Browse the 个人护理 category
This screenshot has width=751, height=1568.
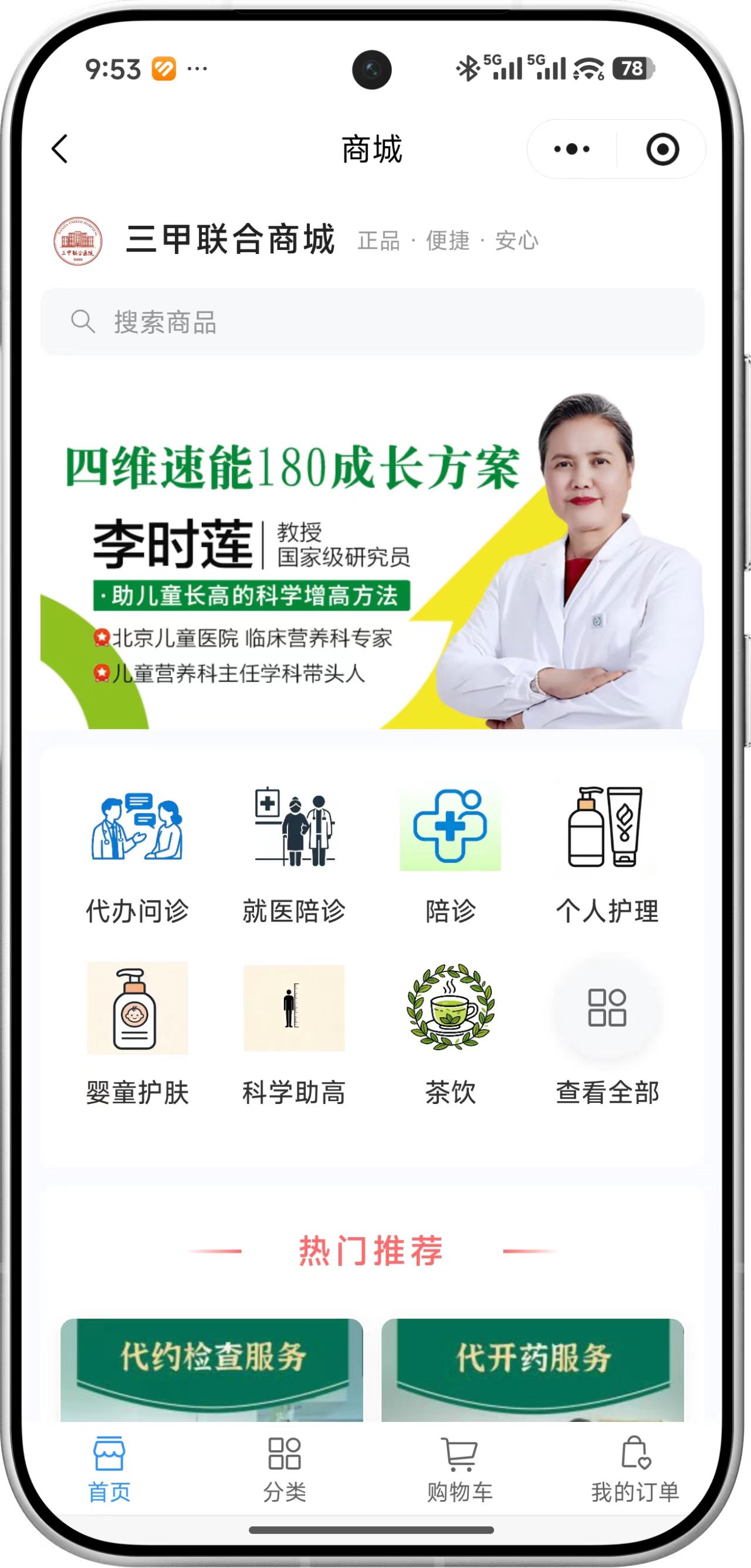point(607,852)
